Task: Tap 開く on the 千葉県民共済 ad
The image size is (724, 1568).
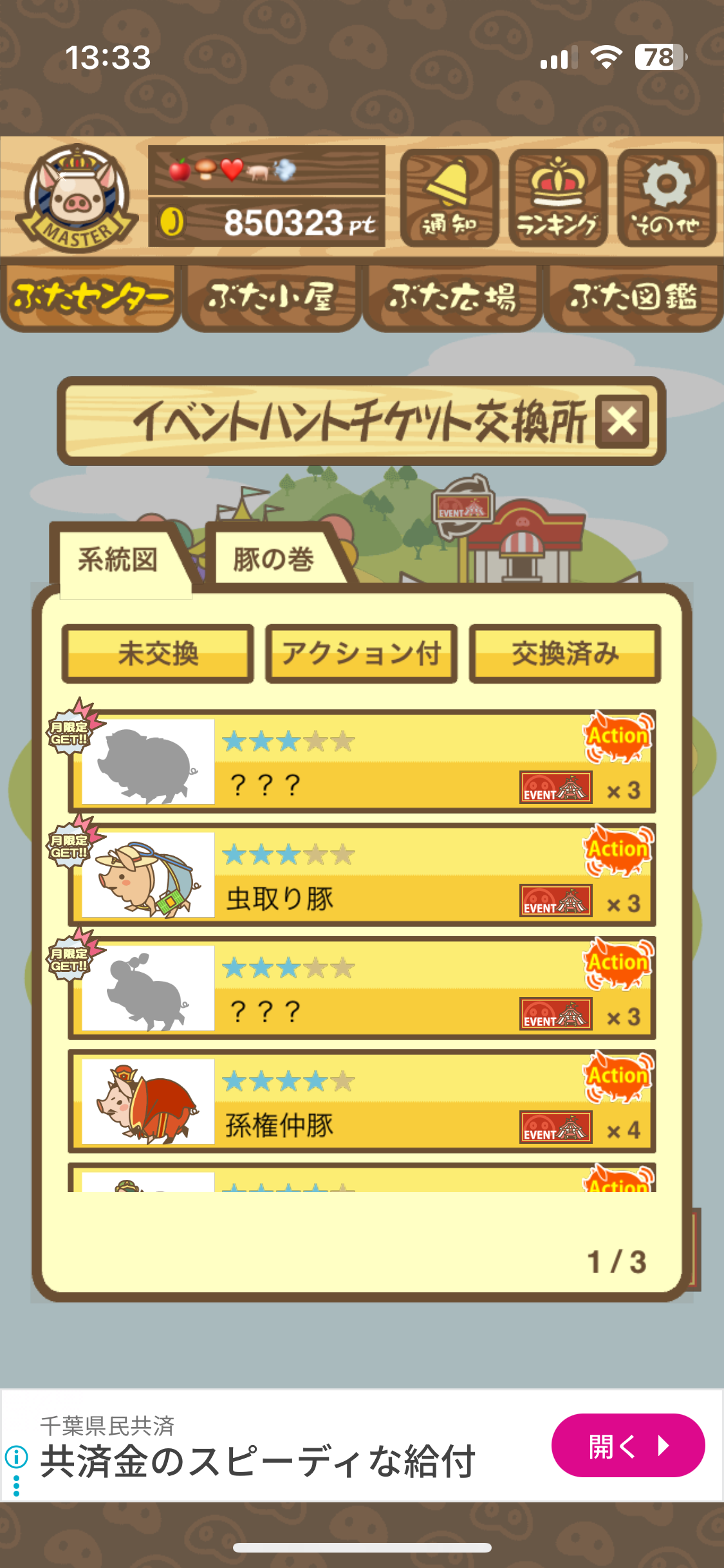Action: pos(627,1446)
